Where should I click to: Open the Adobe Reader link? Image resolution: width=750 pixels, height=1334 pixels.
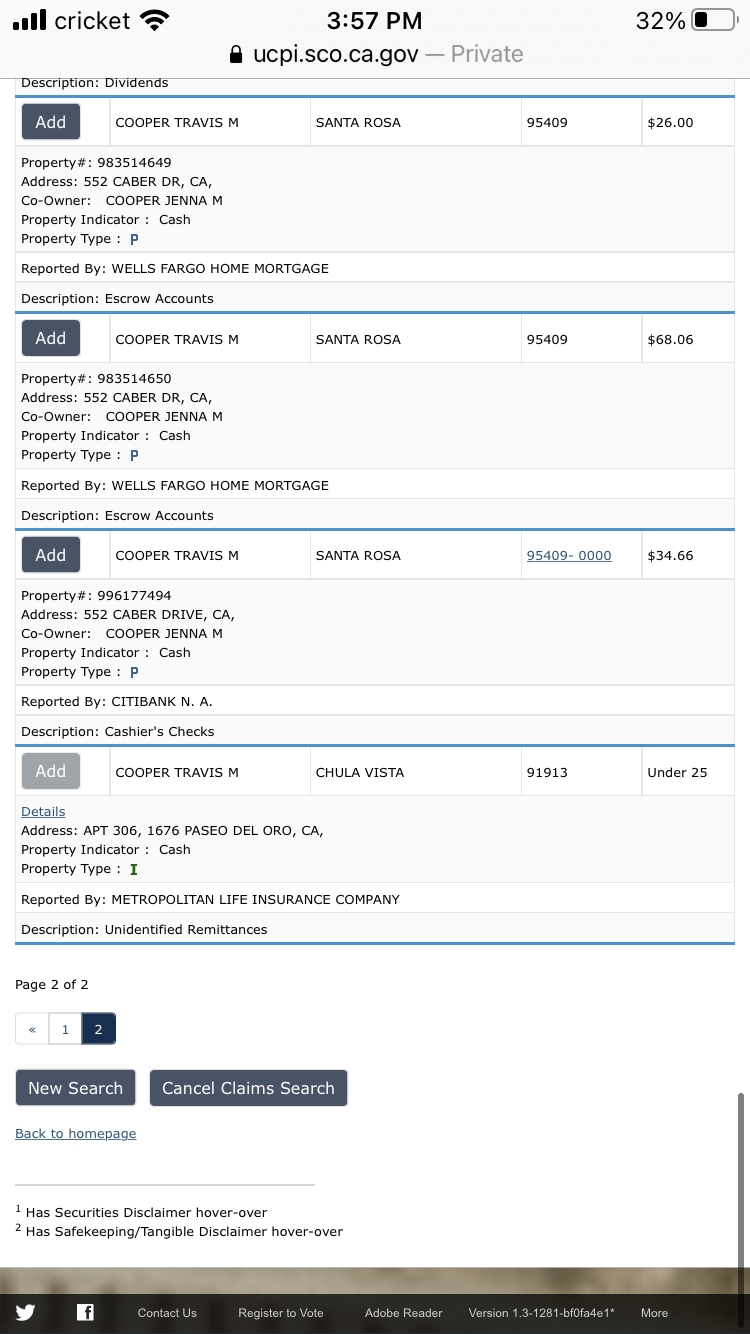tap(403, 1313)
